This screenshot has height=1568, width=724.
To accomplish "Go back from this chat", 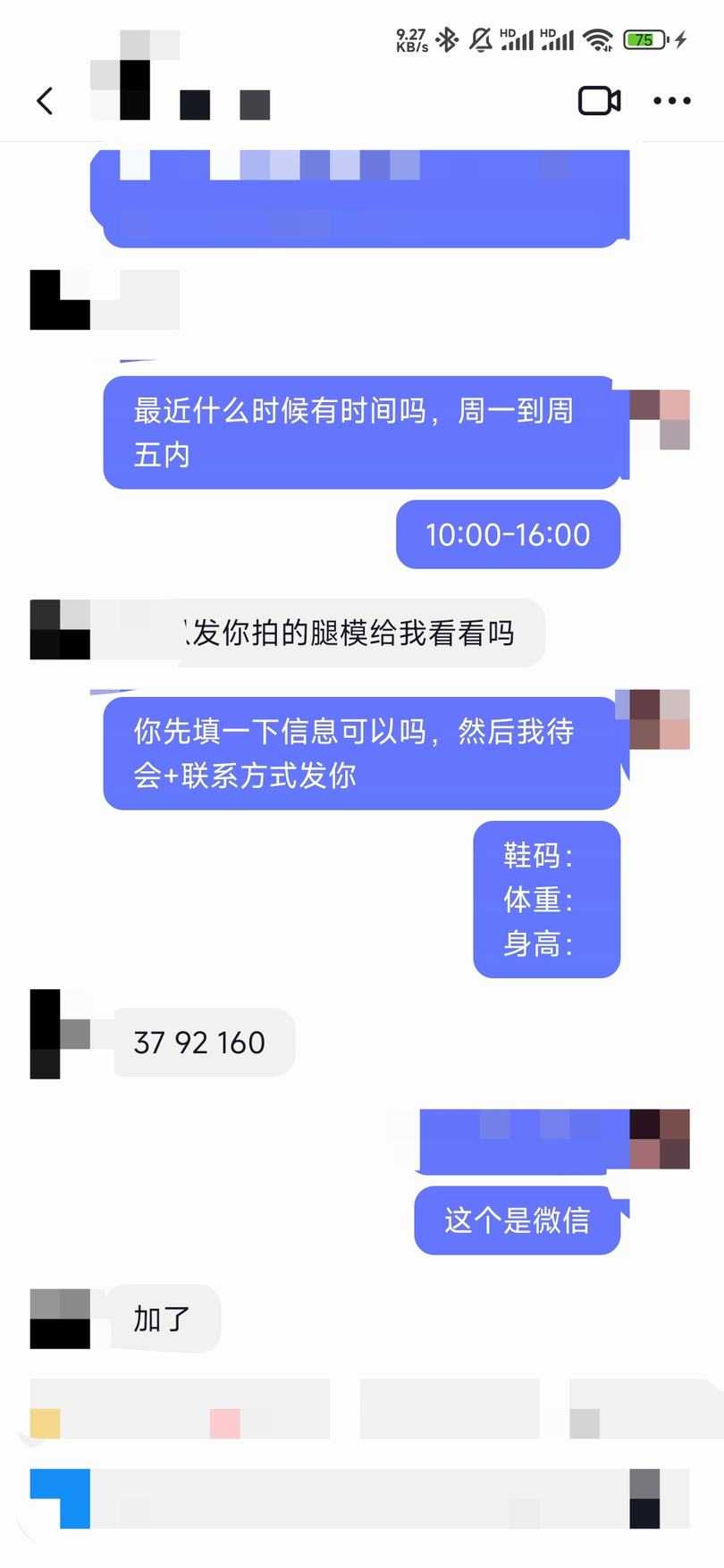I will (45, 101).
